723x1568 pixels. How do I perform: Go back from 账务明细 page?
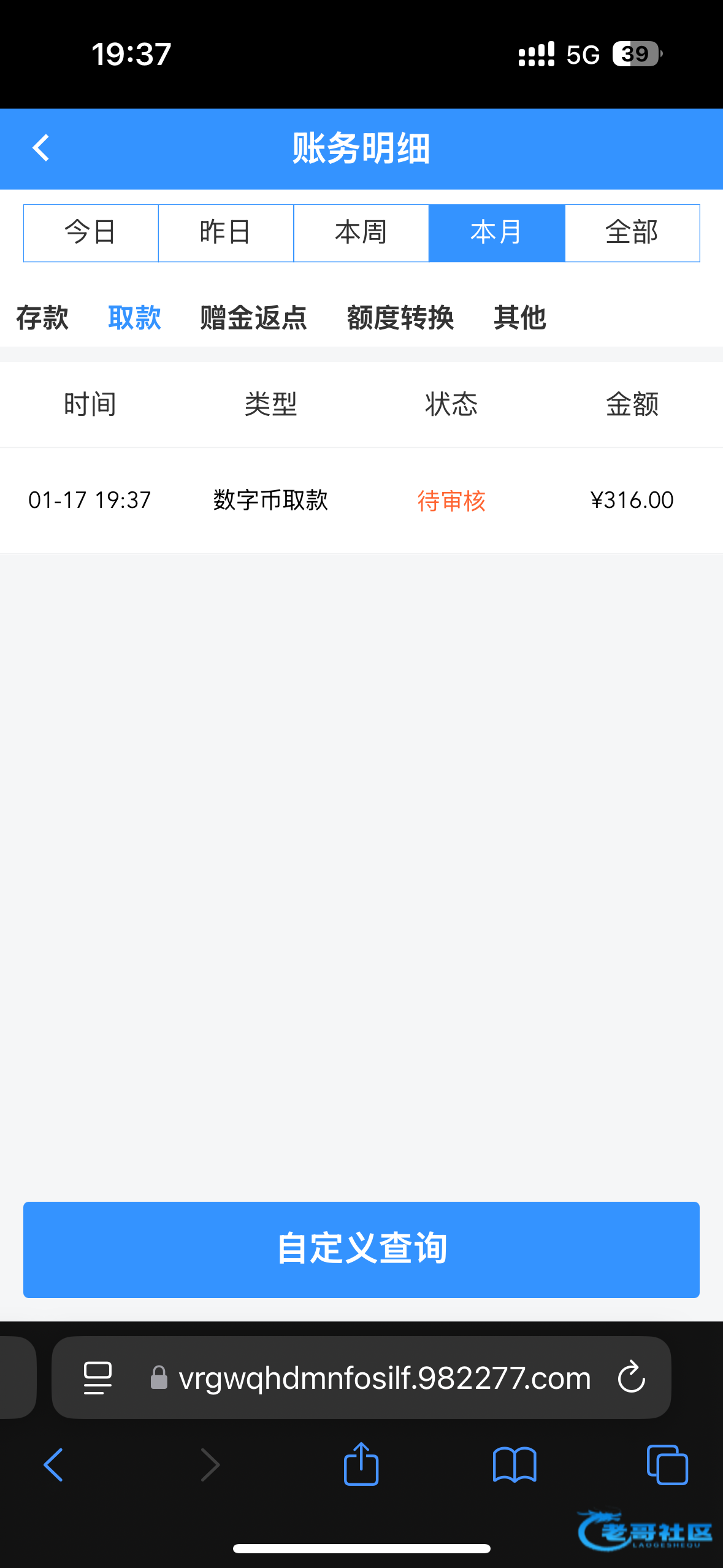(x=40, y=148)
